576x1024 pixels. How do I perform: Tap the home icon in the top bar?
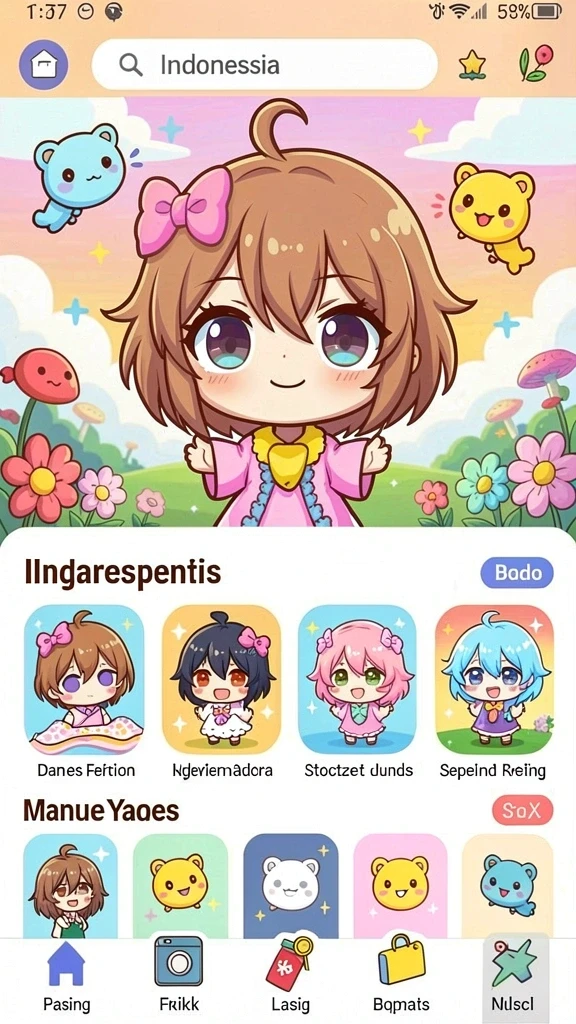click(x=44, y=64)
